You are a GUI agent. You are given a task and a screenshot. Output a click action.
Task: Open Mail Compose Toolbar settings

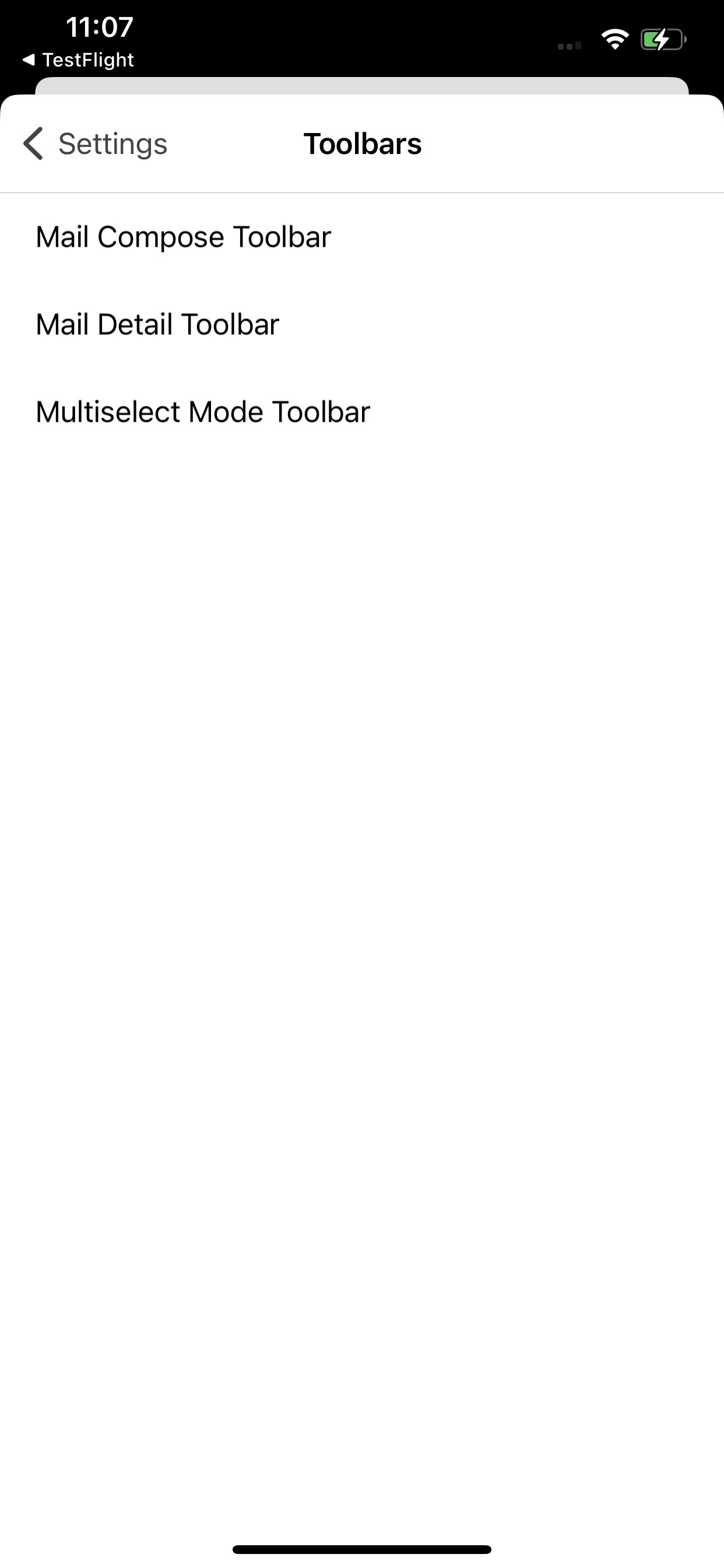tap(362, 237)
